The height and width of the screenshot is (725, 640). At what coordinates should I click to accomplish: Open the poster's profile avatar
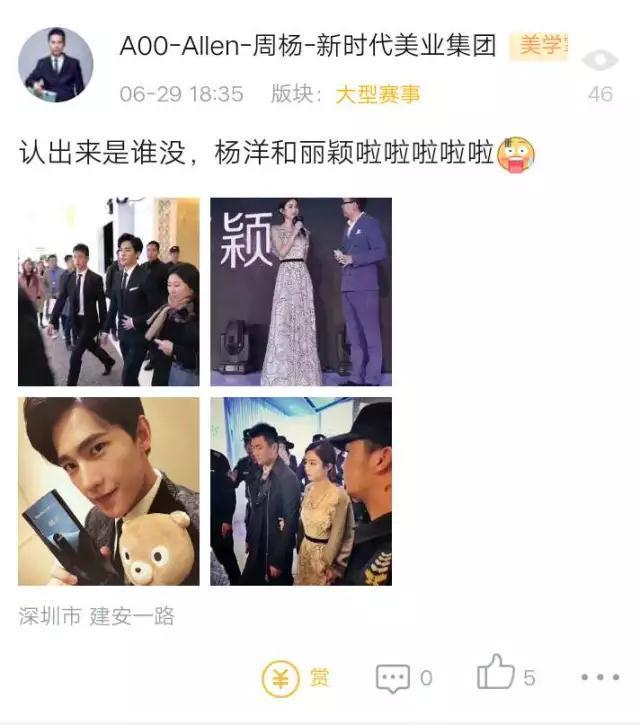click(56, 65)
